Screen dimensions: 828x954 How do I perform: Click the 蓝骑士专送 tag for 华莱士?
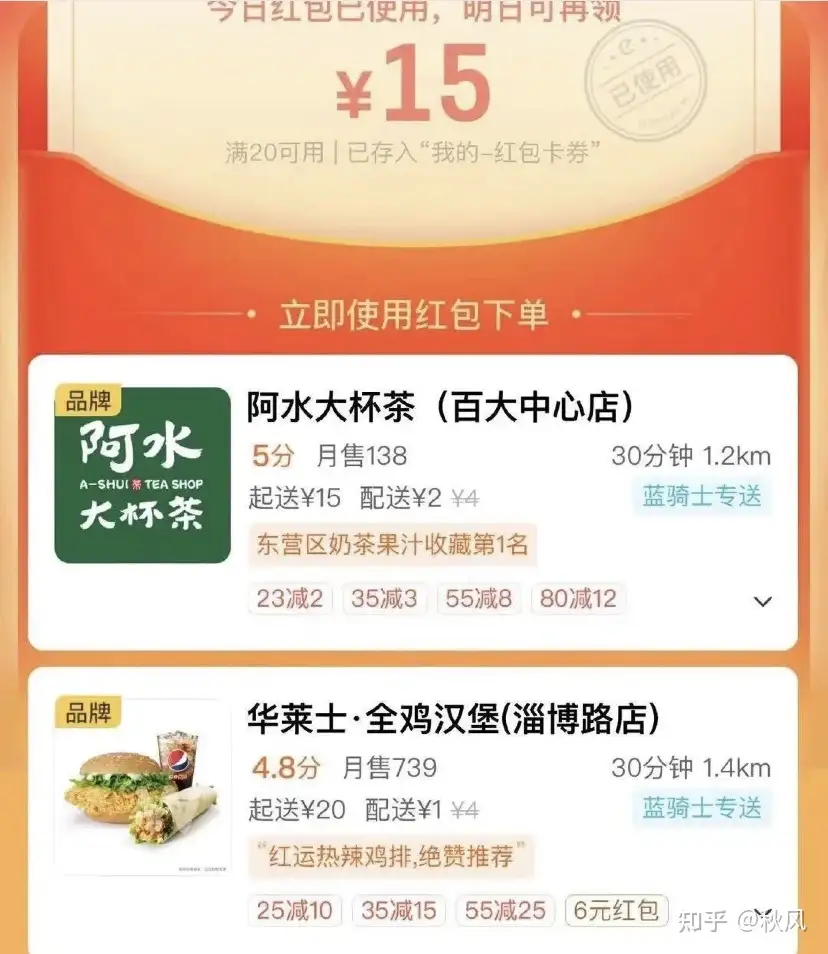(x=702, y=808)
